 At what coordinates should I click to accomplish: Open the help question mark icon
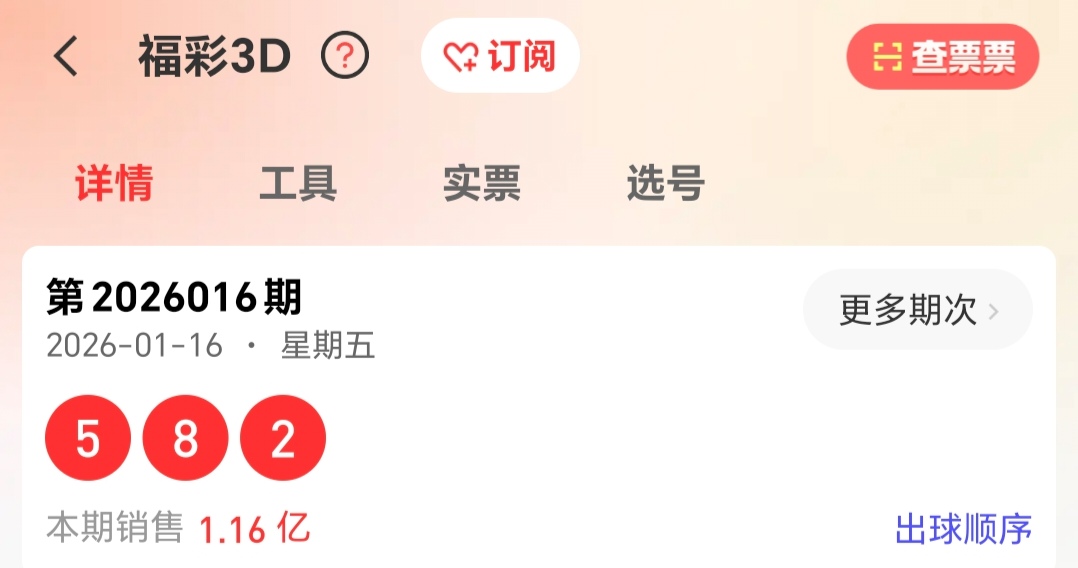coord(345,57)
